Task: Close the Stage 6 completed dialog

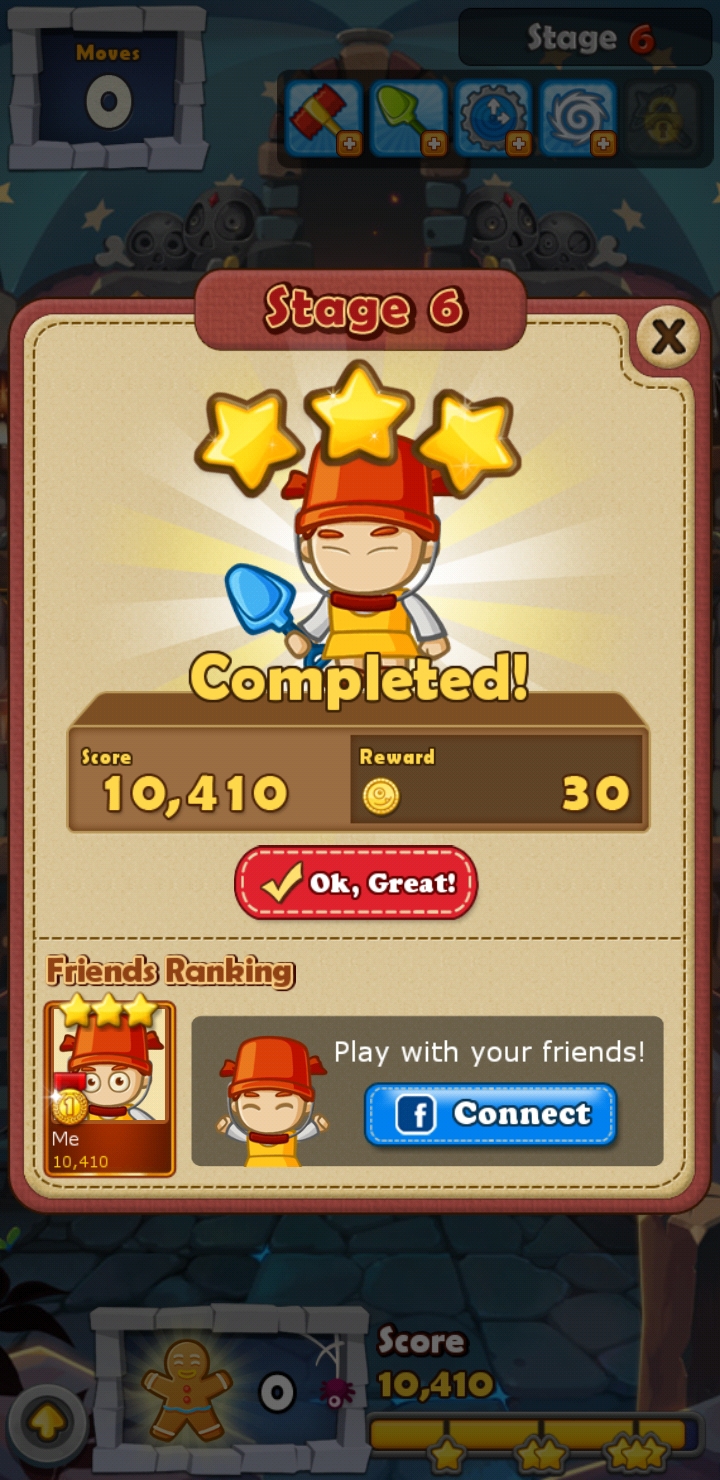Action: (667, 339)
